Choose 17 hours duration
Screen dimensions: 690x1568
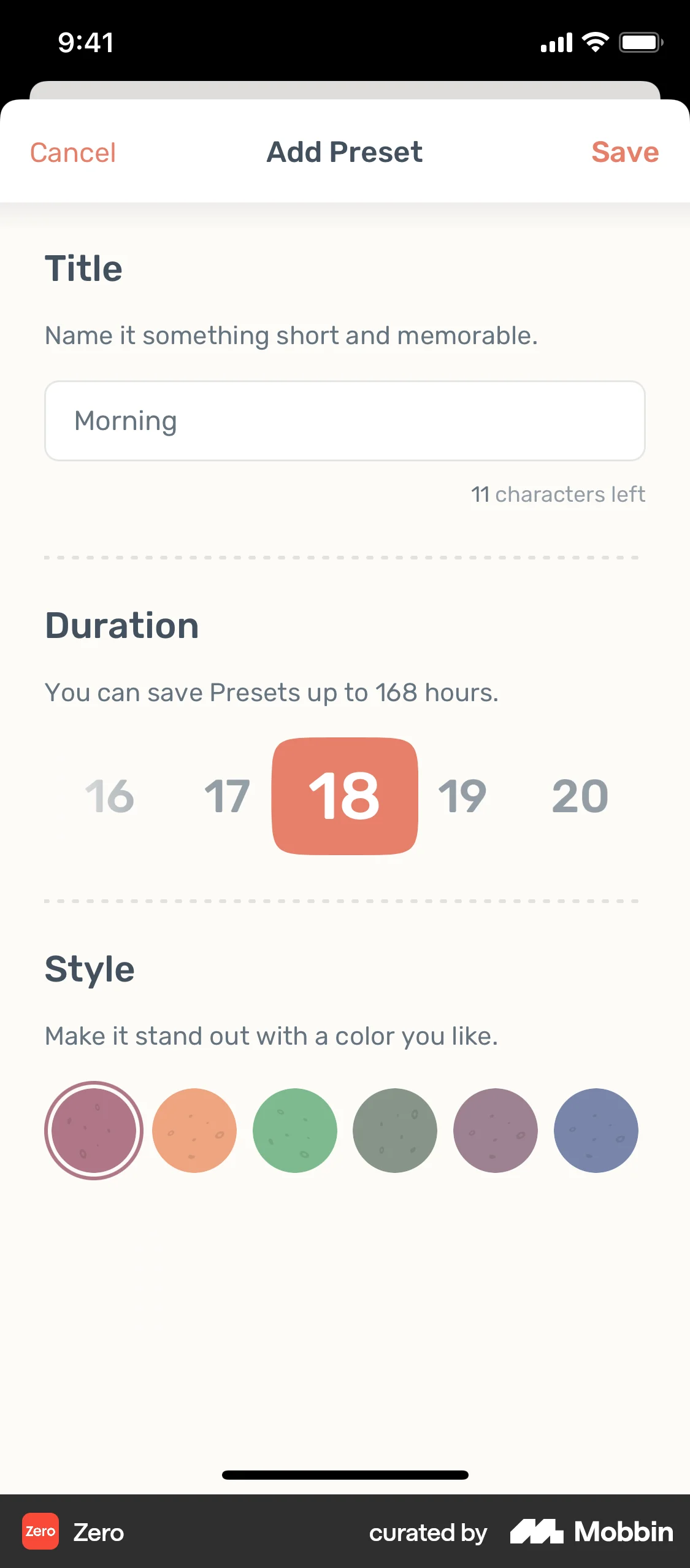pos(227,796)
